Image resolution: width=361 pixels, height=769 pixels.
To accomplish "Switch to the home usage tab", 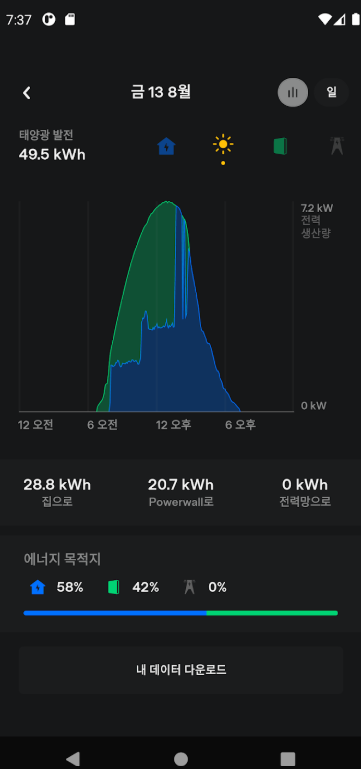I will 166,146.
